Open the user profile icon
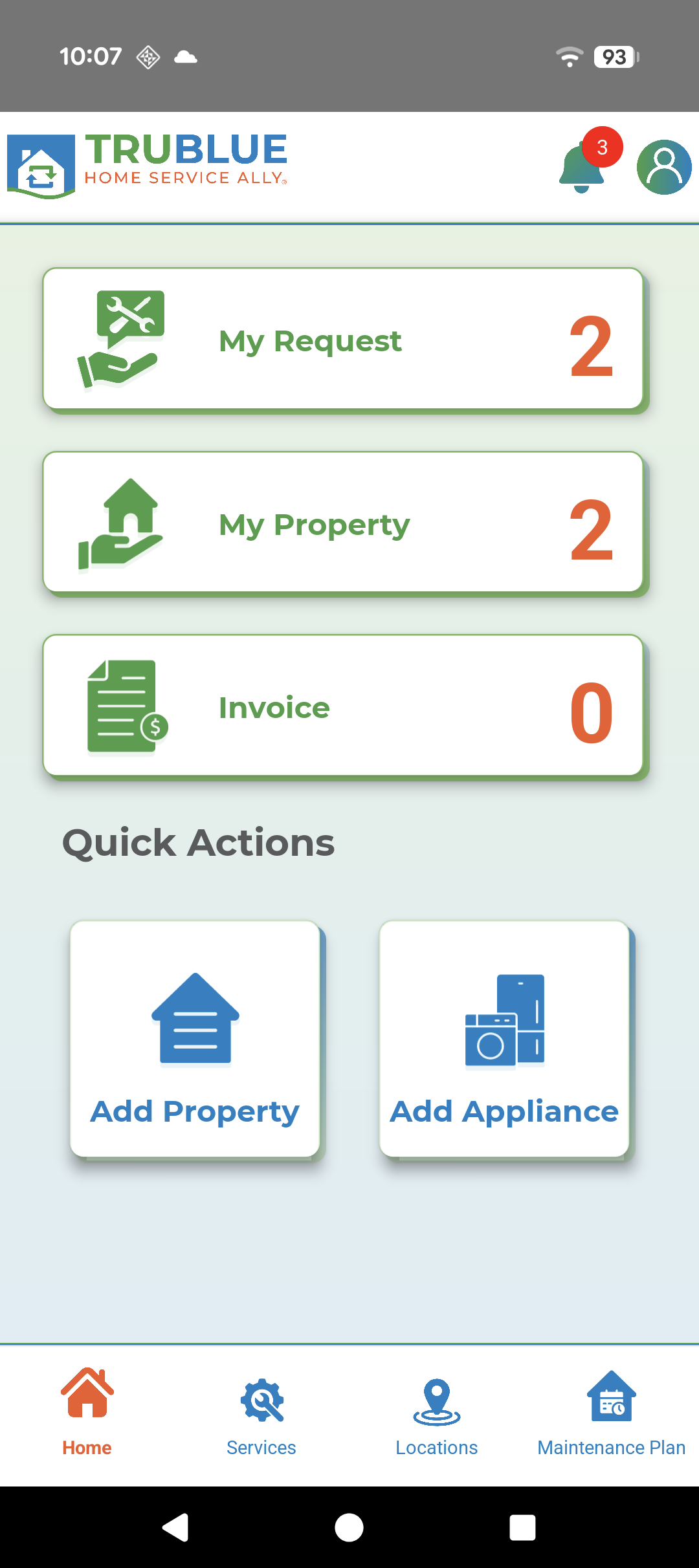699x1568 pixels. (x=664, y=167)
